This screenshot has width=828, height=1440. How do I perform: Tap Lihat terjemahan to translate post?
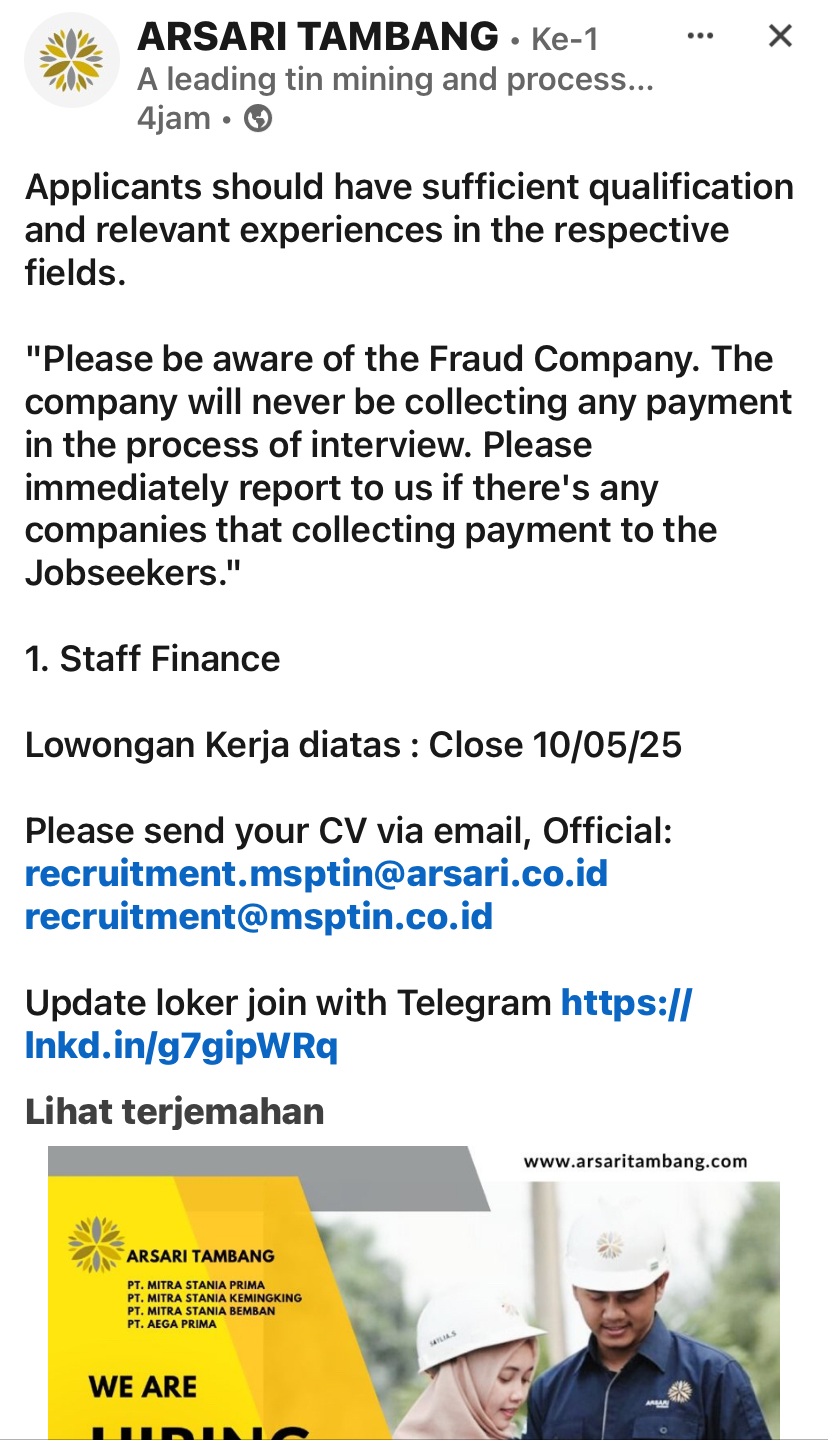click(175, 1111)
